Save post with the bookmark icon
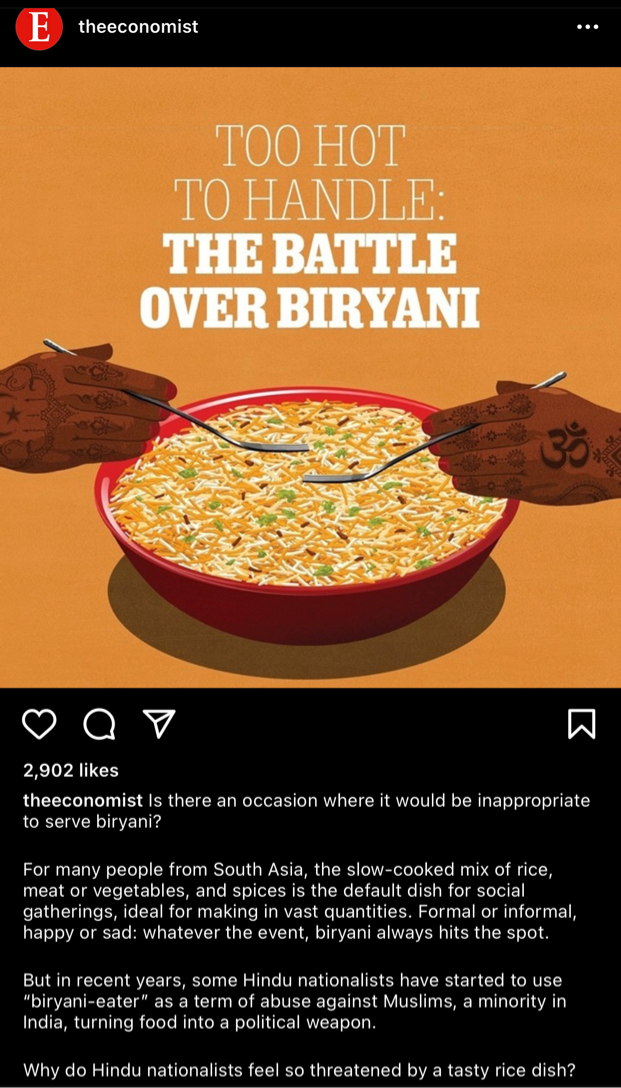 581,724
